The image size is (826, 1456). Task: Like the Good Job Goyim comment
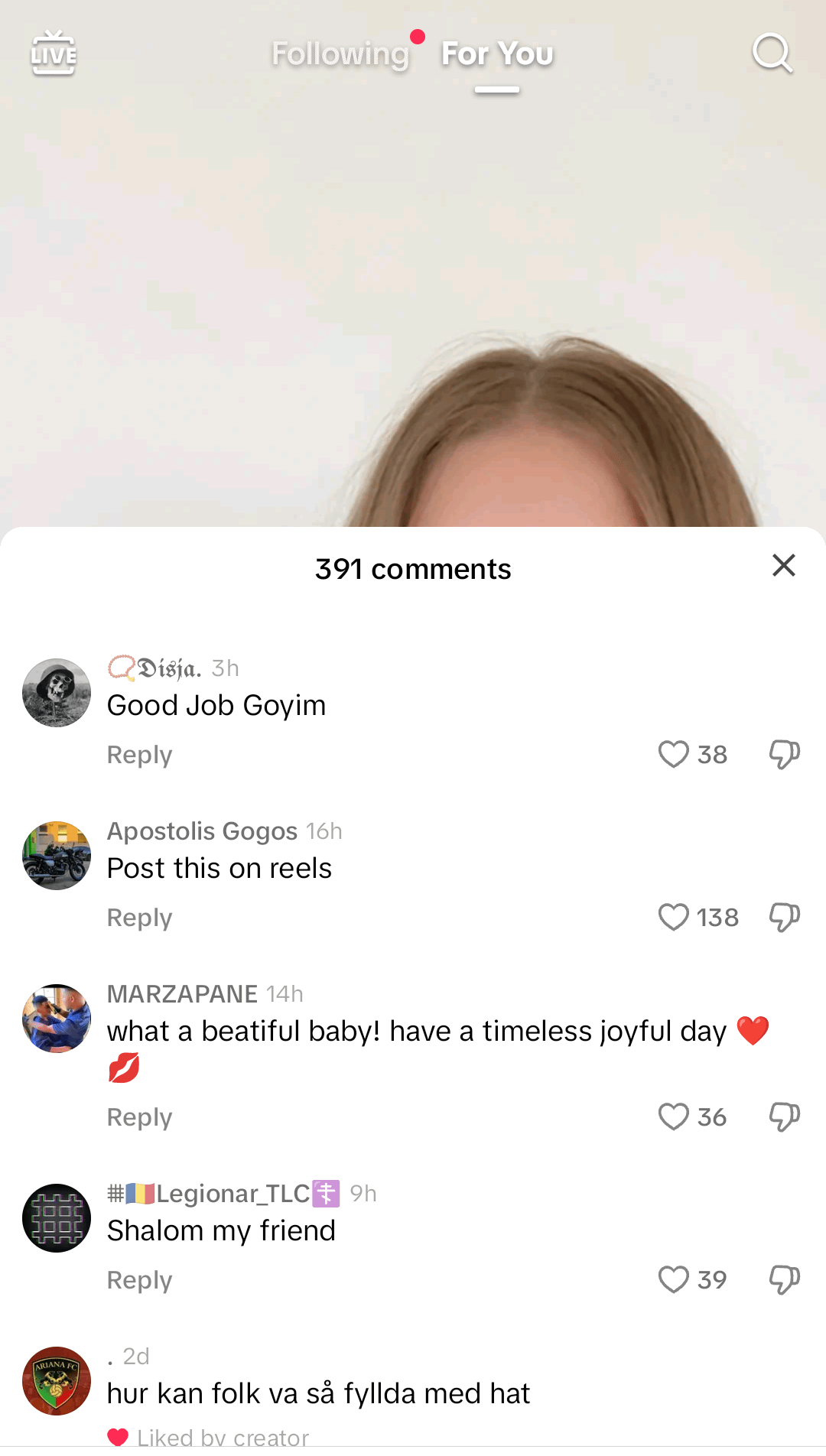pyautogui.click(x=674, y=755)
